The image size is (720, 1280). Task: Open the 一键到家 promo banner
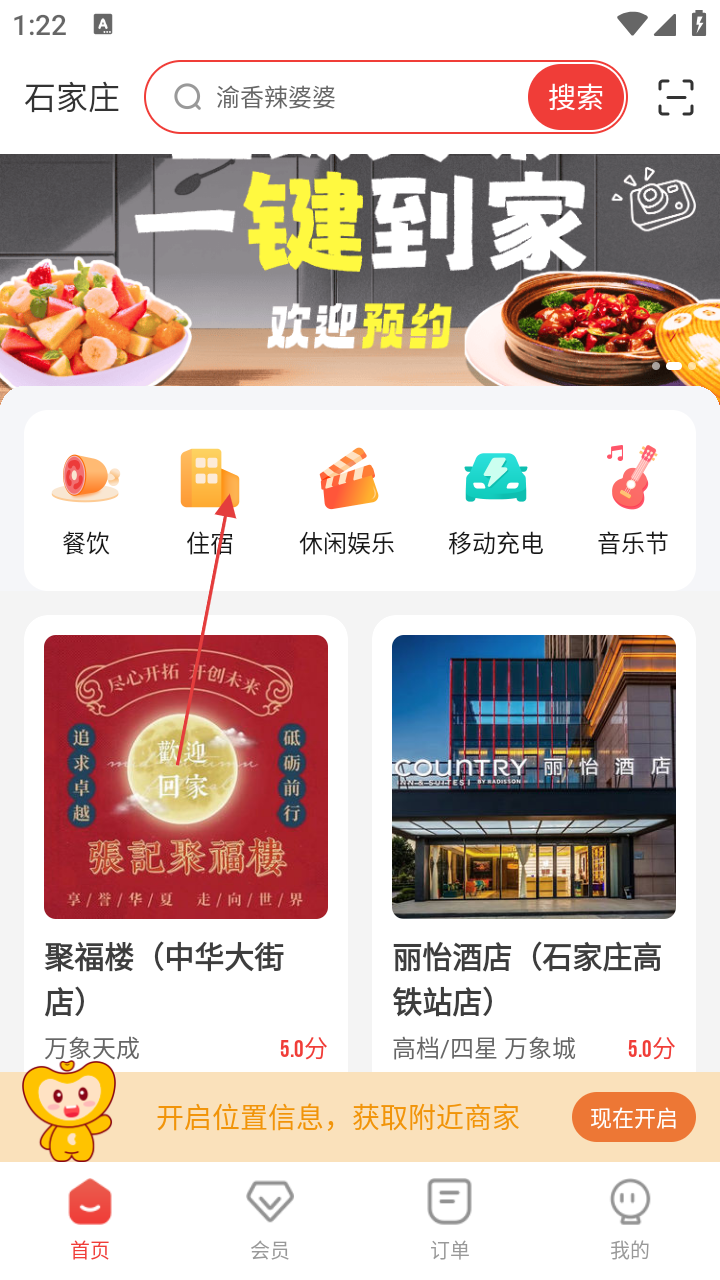coord(360,270)
